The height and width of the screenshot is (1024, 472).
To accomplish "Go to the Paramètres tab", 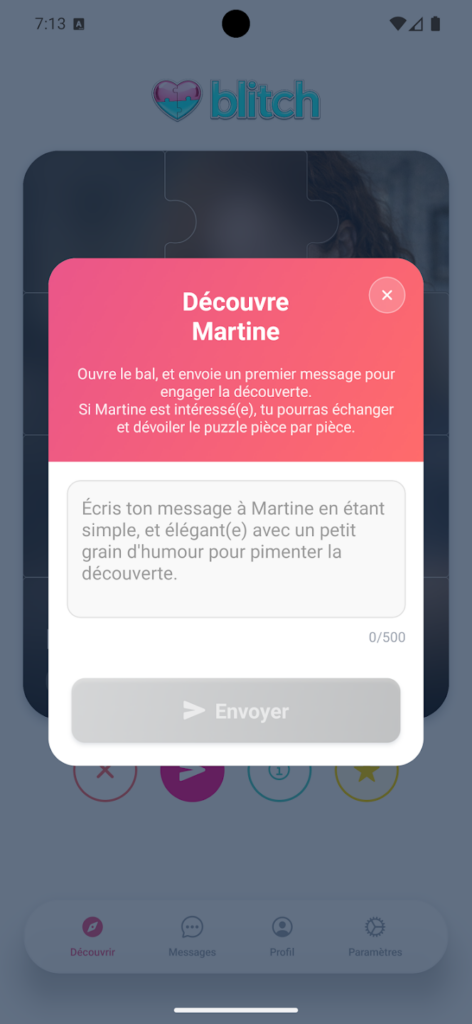I will [375, 936].
